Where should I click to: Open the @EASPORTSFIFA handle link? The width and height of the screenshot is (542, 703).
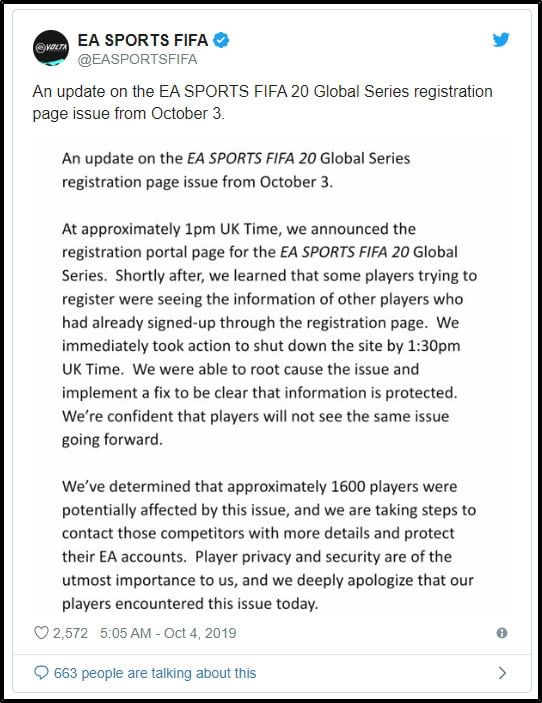(137, 59)
